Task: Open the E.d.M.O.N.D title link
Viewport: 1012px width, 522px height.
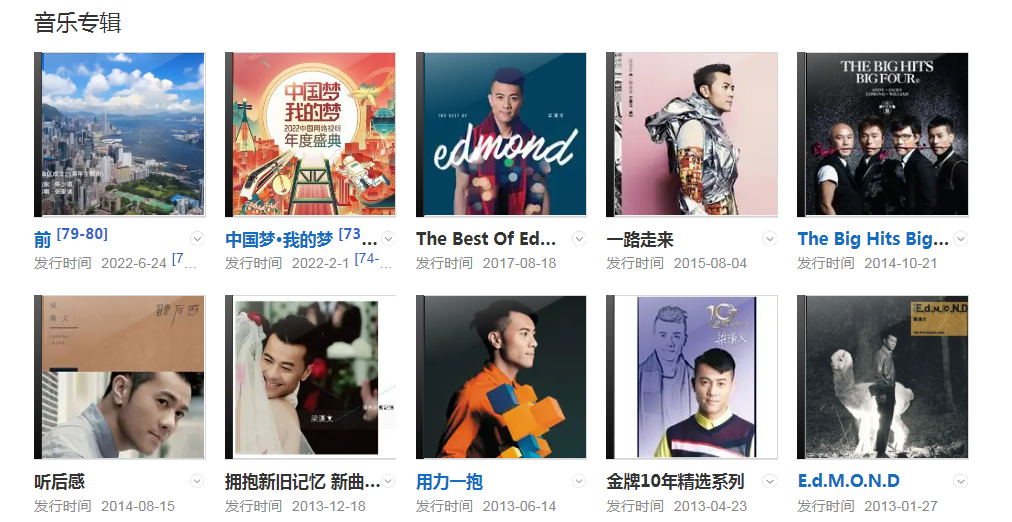Action: pyautogui.click(x=848, y=482)
